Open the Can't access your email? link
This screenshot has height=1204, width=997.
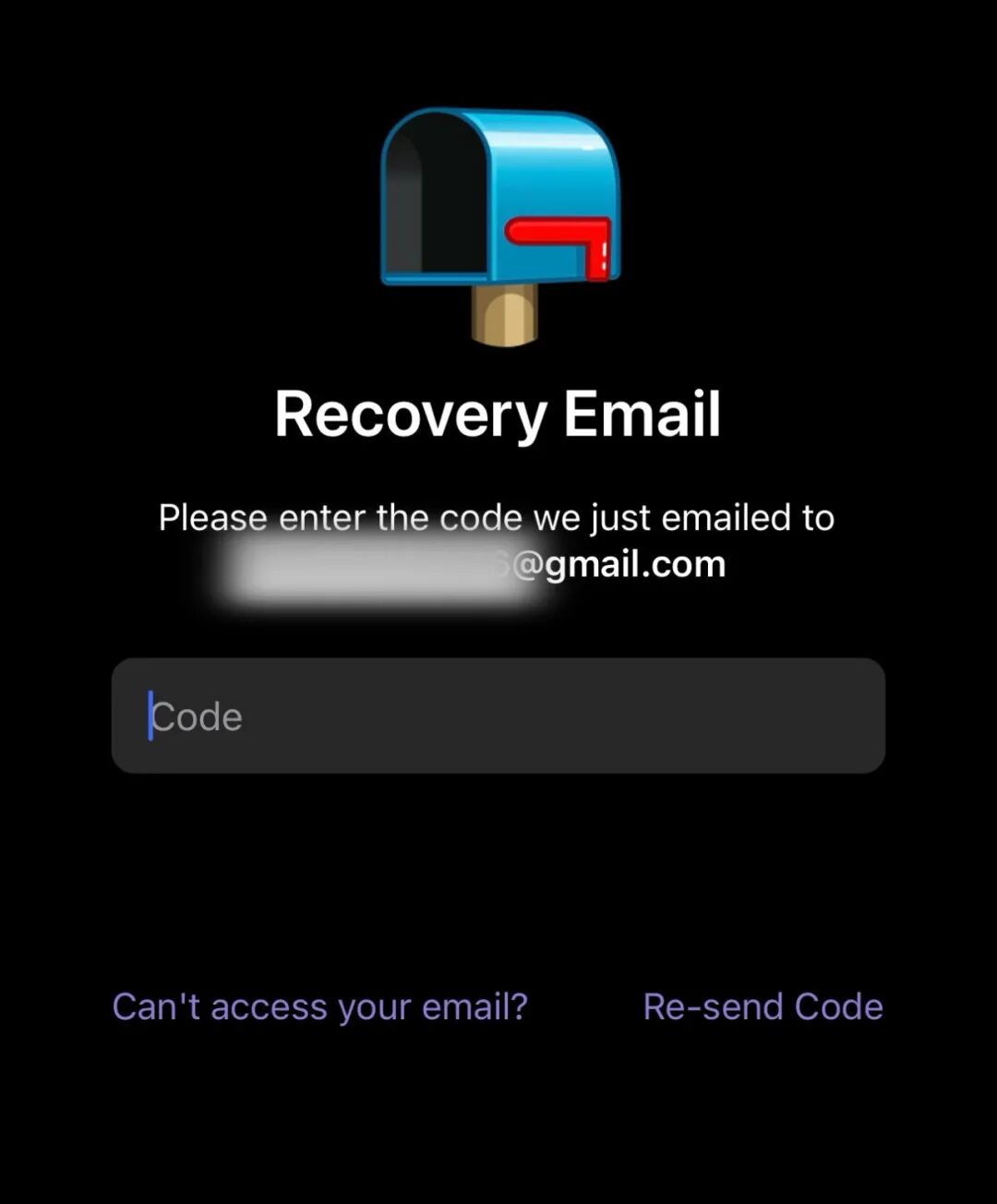click(319, 1006)
